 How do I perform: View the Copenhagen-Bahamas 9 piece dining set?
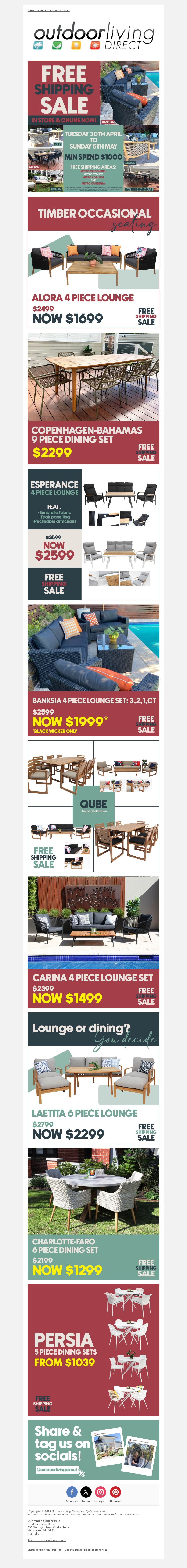pyautogui.click(x=93, y=399)
